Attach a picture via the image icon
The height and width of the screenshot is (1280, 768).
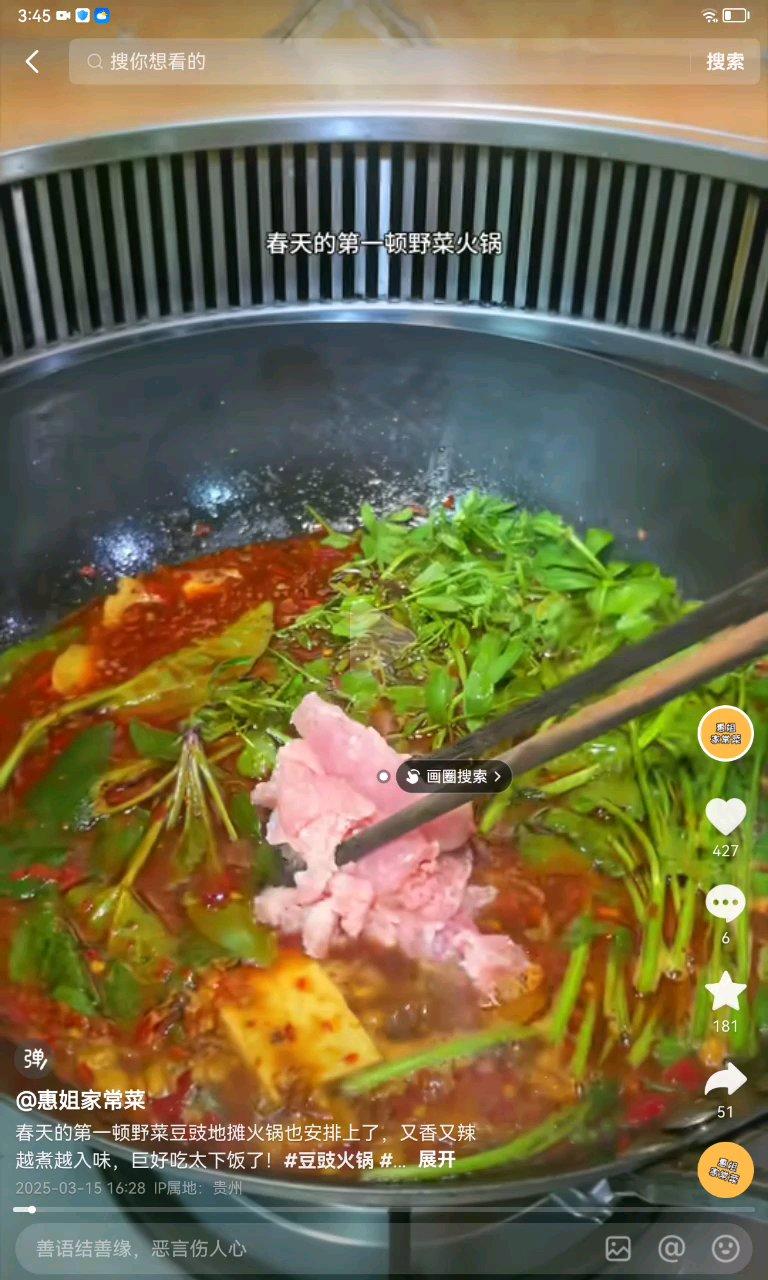pos(619,1249)
